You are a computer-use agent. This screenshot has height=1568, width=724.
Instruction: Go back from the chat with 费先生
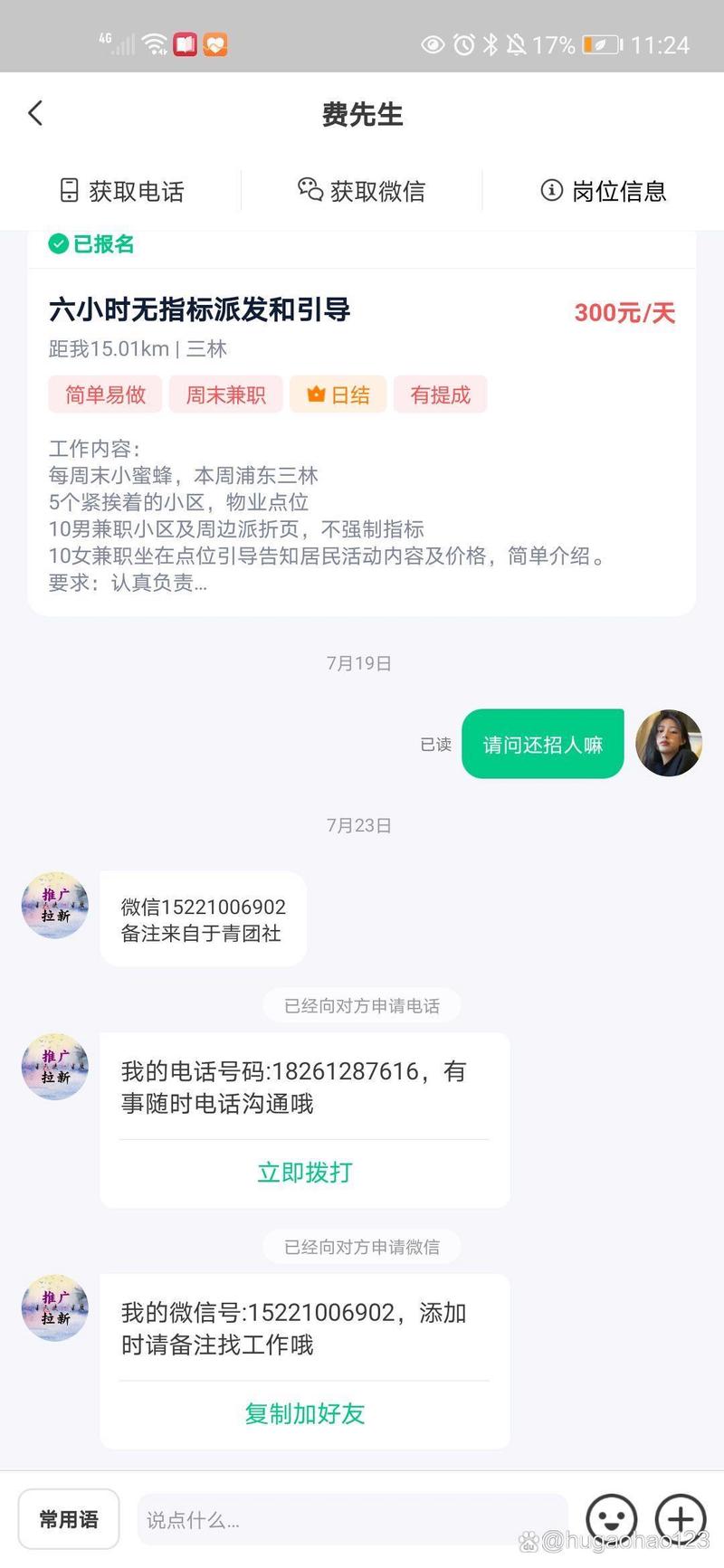click(x=36, y=113)
